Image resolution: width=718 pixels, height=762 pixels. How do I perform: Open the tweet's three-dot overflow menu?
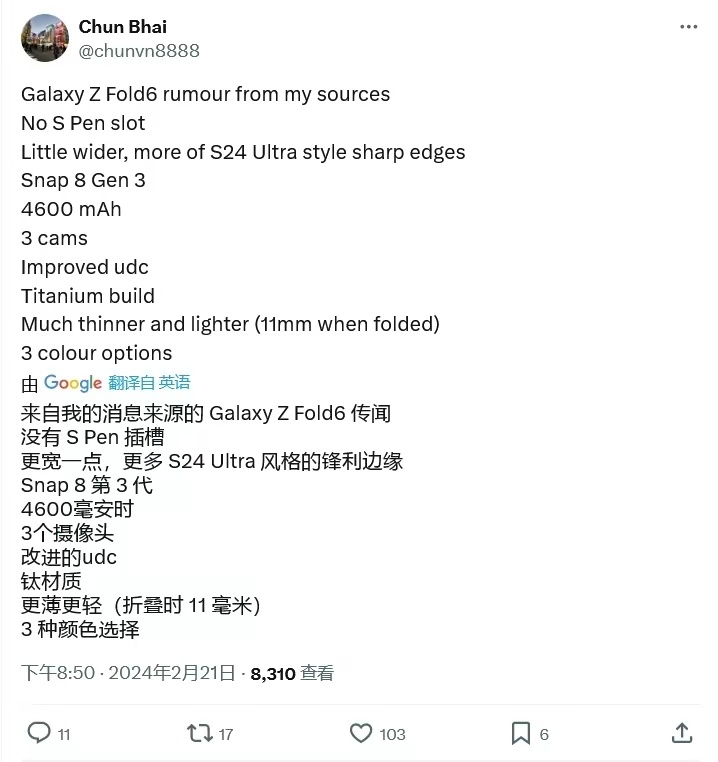[687, 27]
